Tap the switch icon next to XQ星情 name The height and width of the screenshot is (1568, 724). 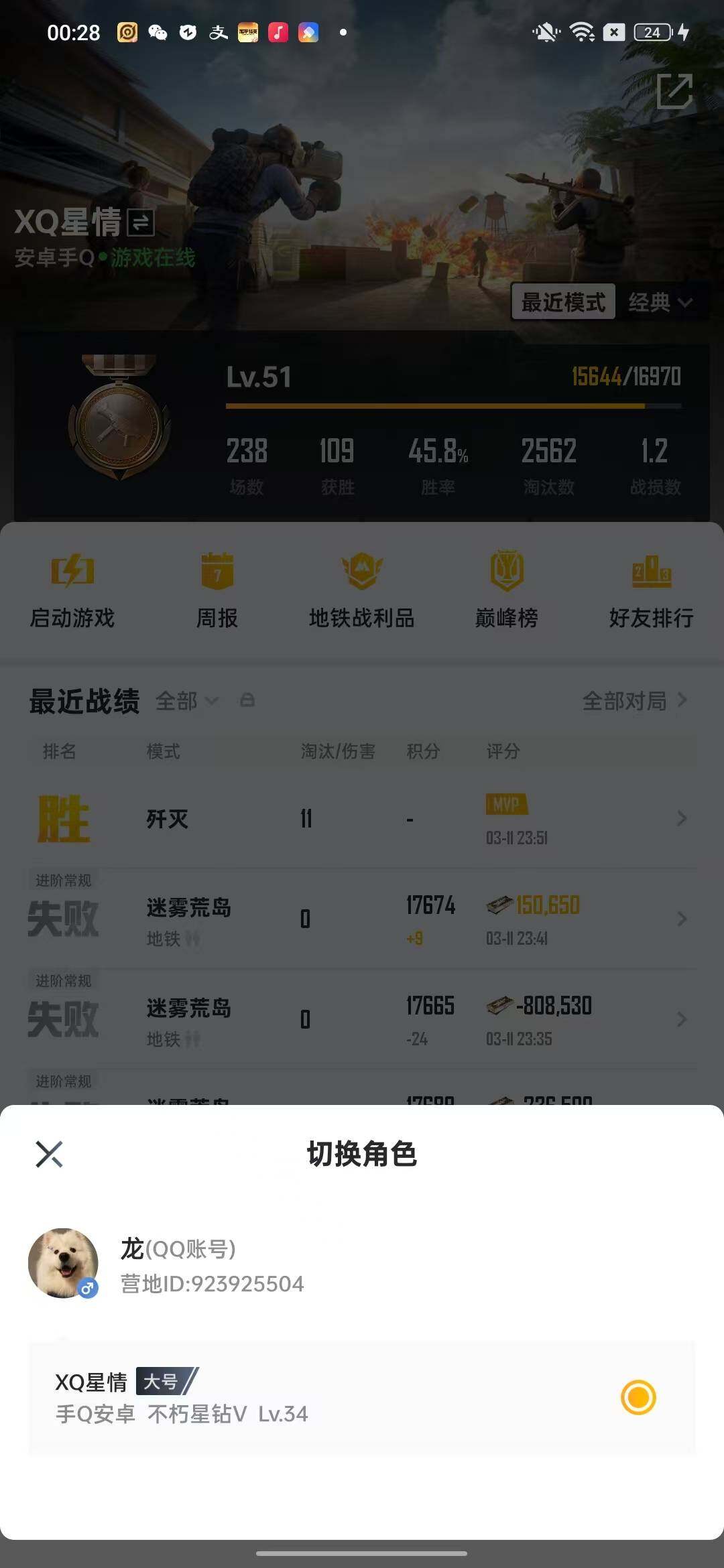(141, 223)
